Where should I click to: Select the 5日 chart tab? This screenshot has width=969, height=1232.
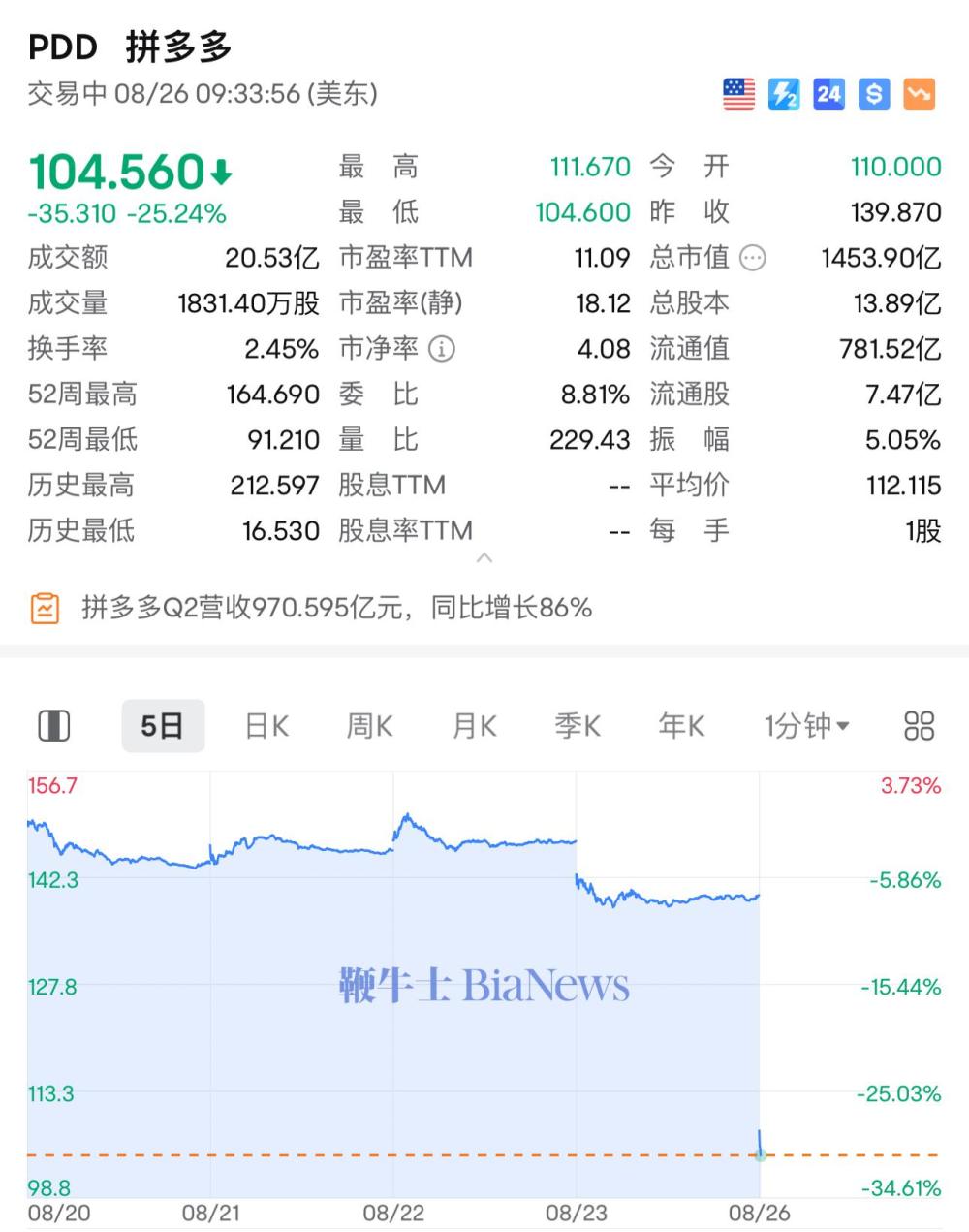[163, 726]
